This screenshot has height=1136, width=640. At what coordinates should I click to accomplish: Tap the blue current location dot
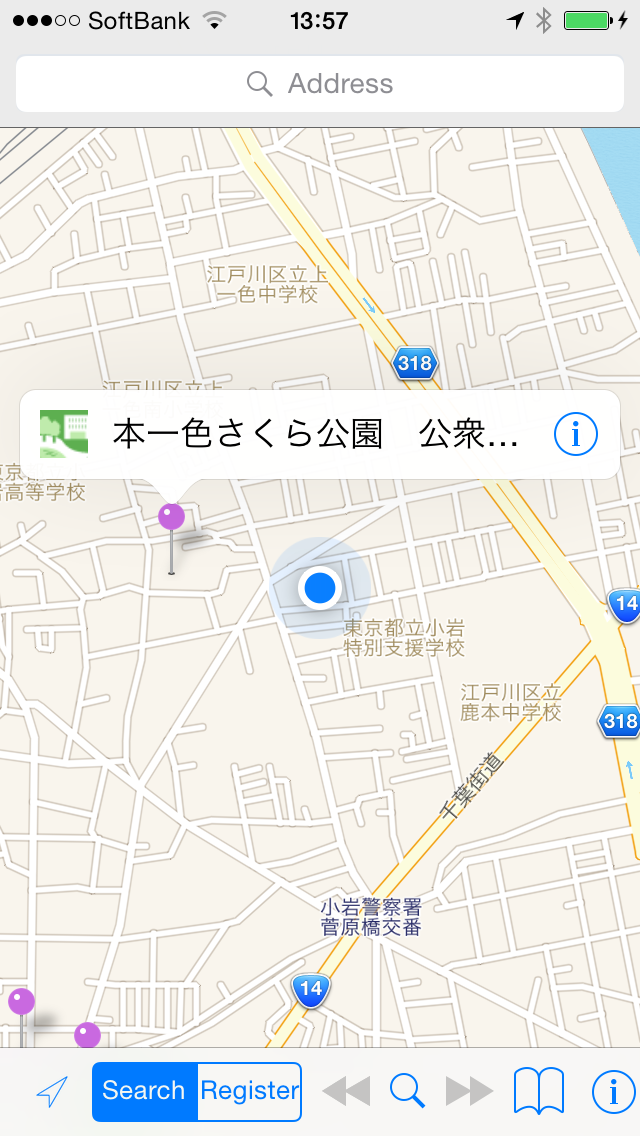pyautogui.click(x=320, y=588)
